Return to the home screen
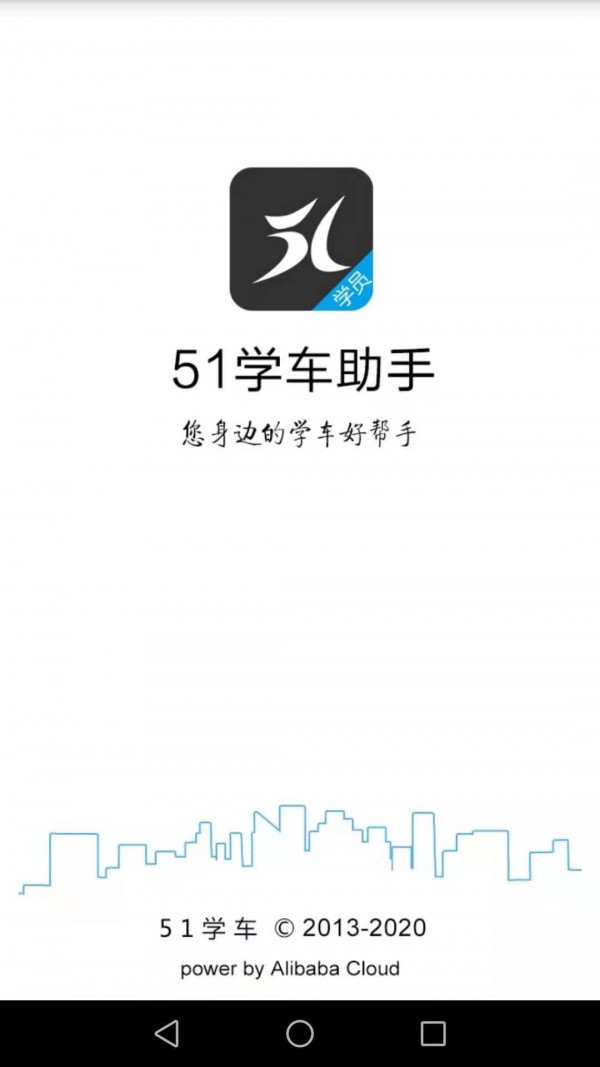Image resolution: width=600 pixels, height=1067 pixels. (300, 1033)
